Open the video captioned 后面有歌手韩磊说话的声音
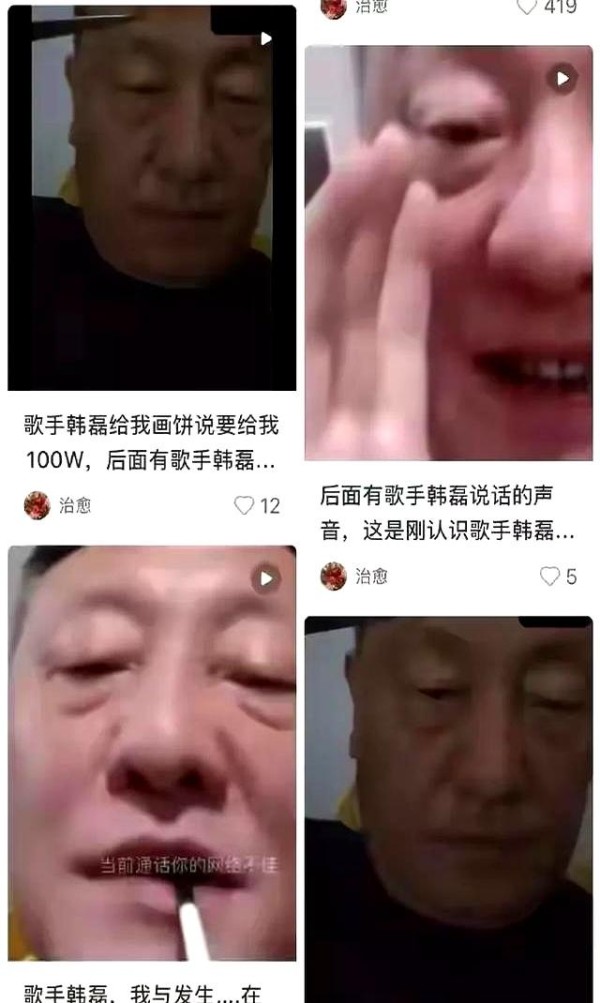The width and height of the screenshot is (600, 1003). [448, 253]
